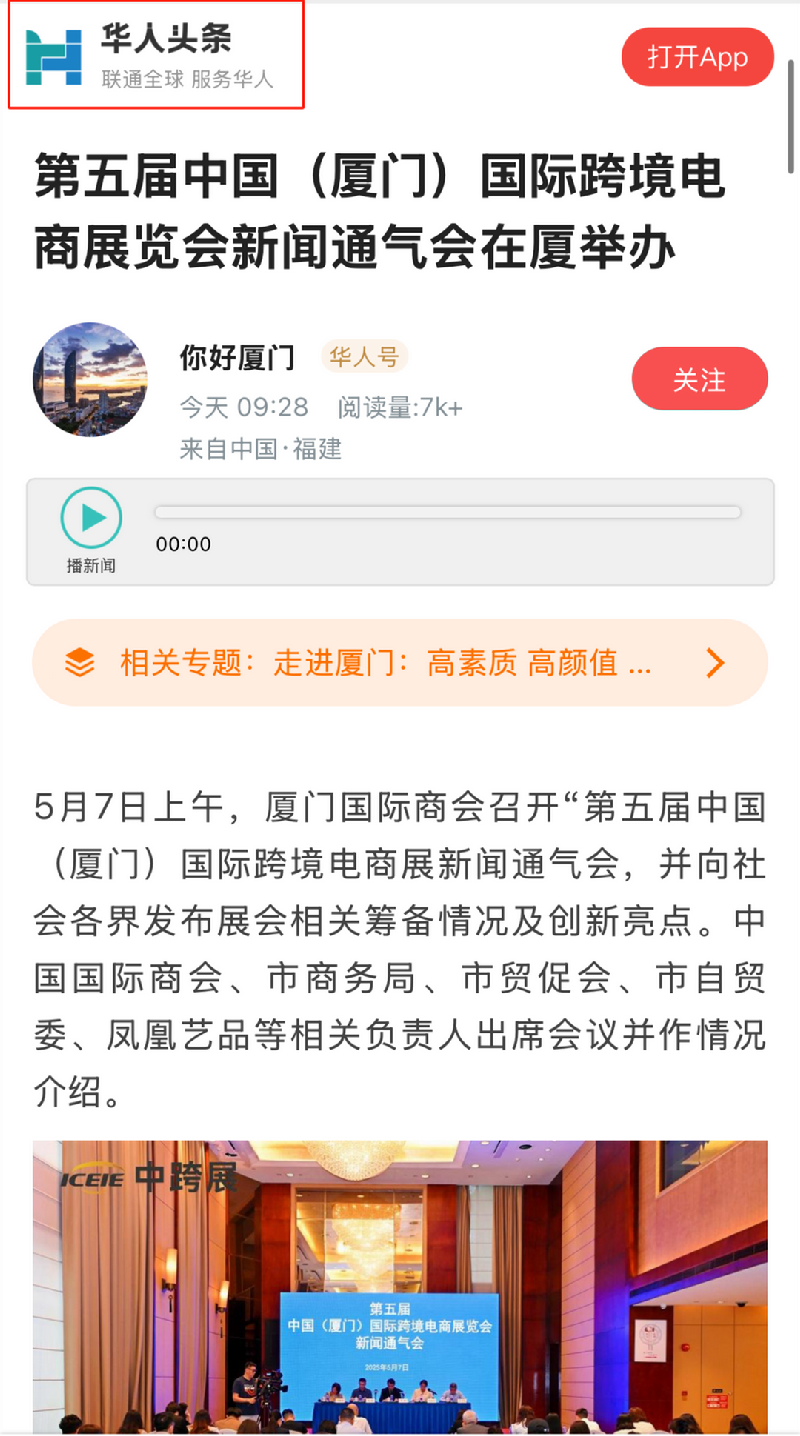View the press conference photo
800x1436 pixels.
pyautogui.click(x=400, y=1286)
